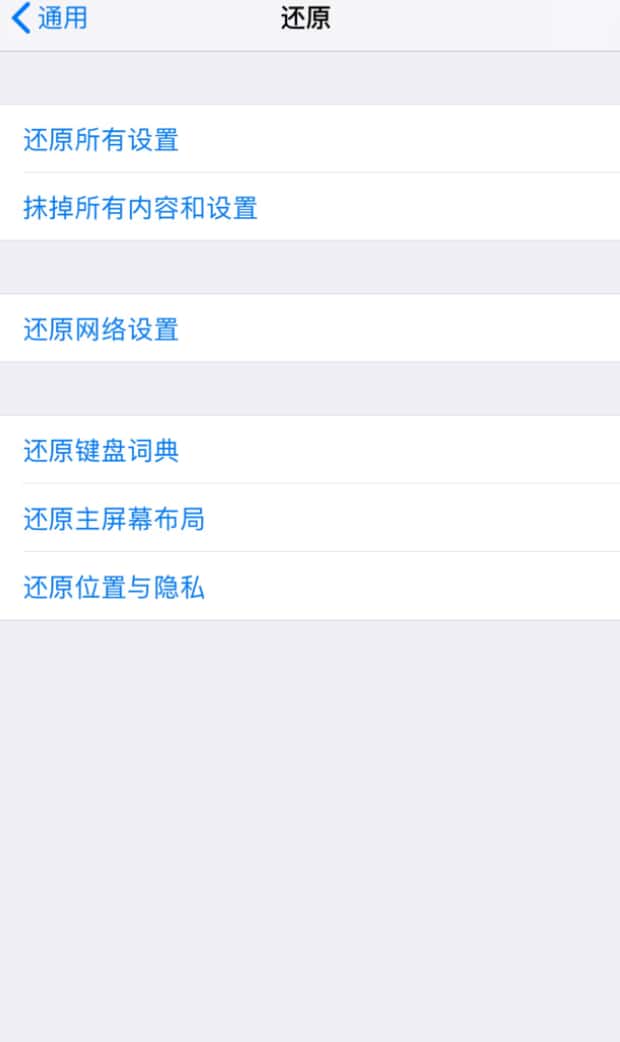Tap 抹掉所有内容和设置
620x1042 pixels.
[140, 207]
